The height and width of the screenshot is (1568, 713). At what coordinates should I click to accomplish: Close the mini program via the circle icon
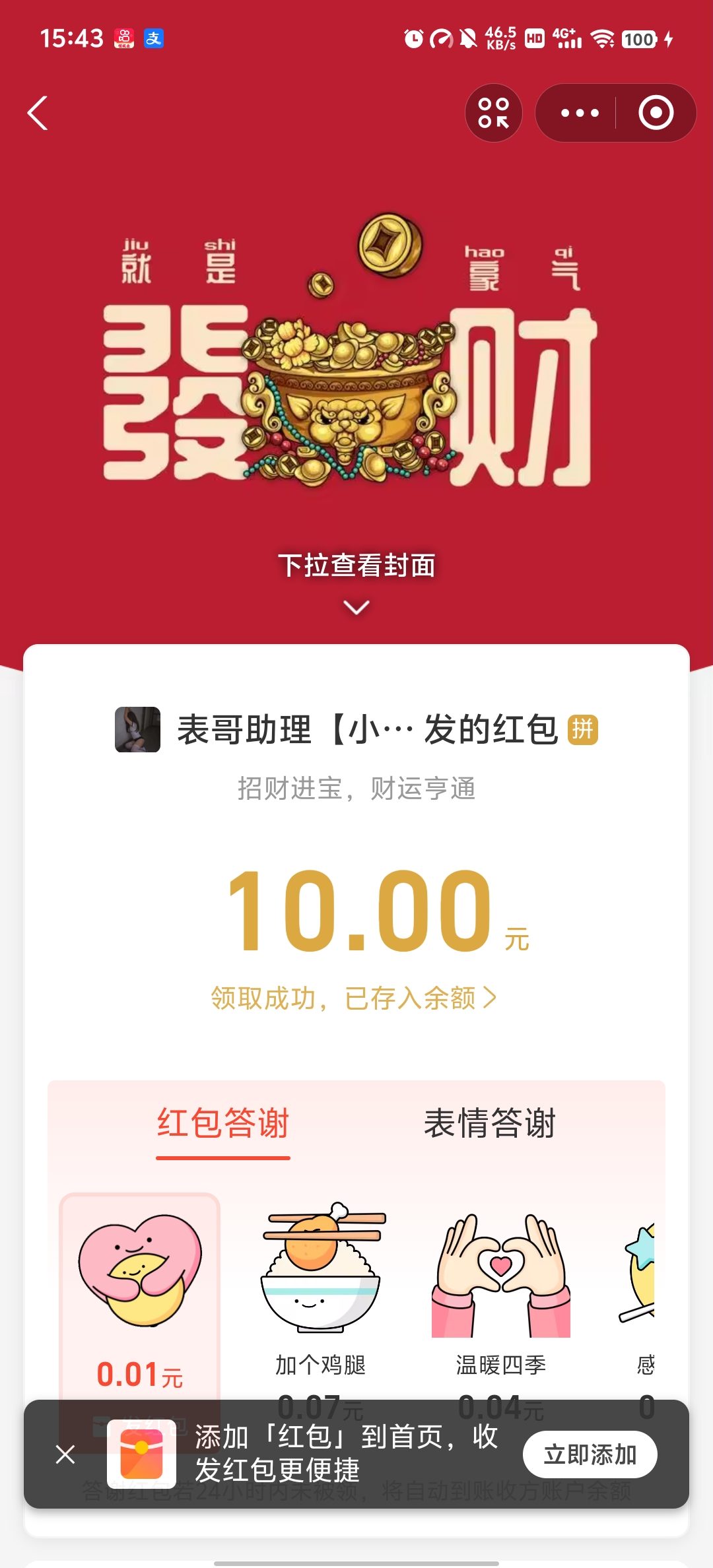click(x=656, y=113)
